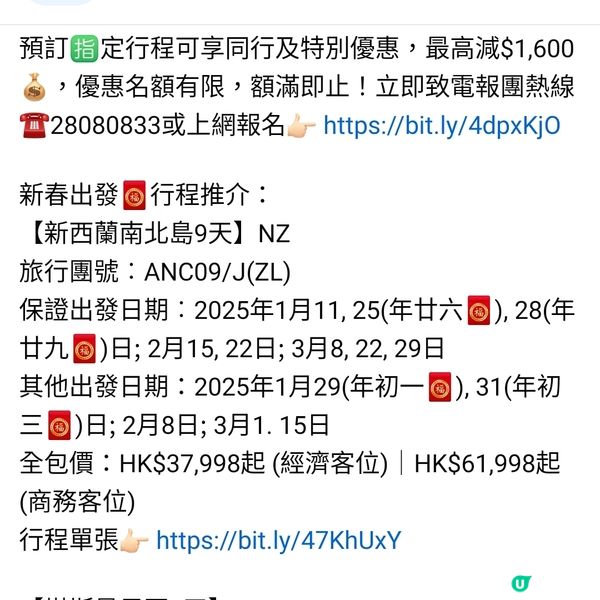Open the bit.ly/47KhUxY itinerary link
The width and height of the screenshot is (600, 600).
[278, 541]
